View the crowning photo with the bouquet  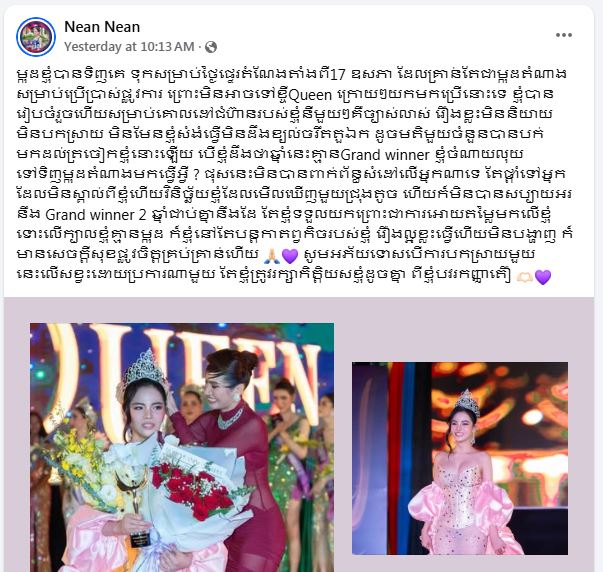(x=181, y=446)
